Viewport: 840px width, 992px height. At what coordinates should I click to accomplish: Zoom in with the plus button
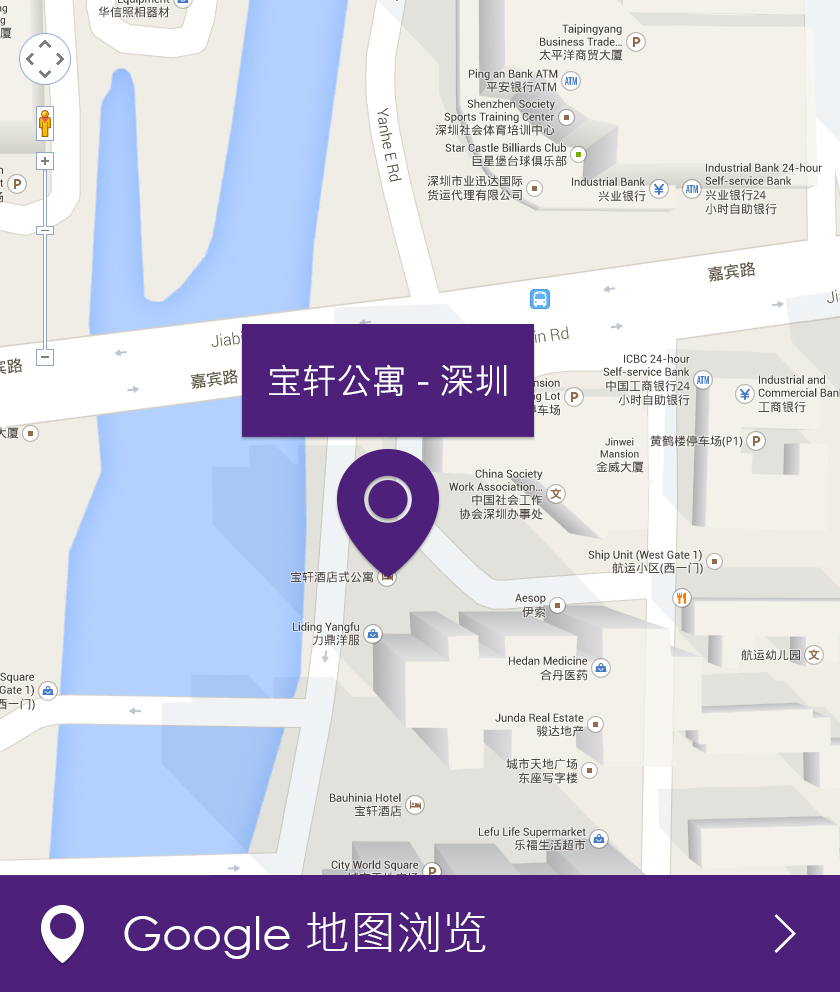[x=45, y=161]
